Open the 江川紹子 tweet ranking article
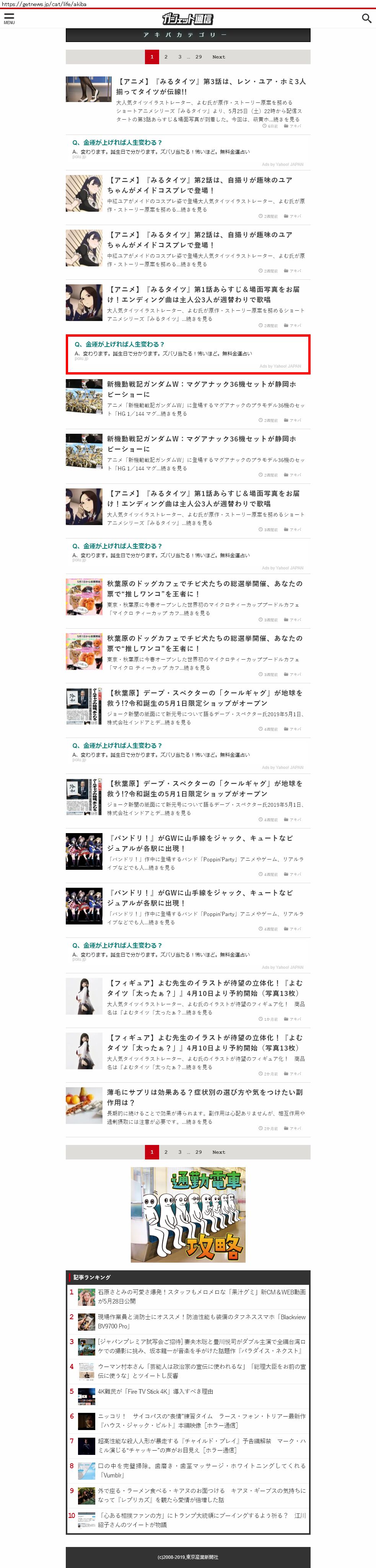The image size is (376, 1568). click(201, 1520)
